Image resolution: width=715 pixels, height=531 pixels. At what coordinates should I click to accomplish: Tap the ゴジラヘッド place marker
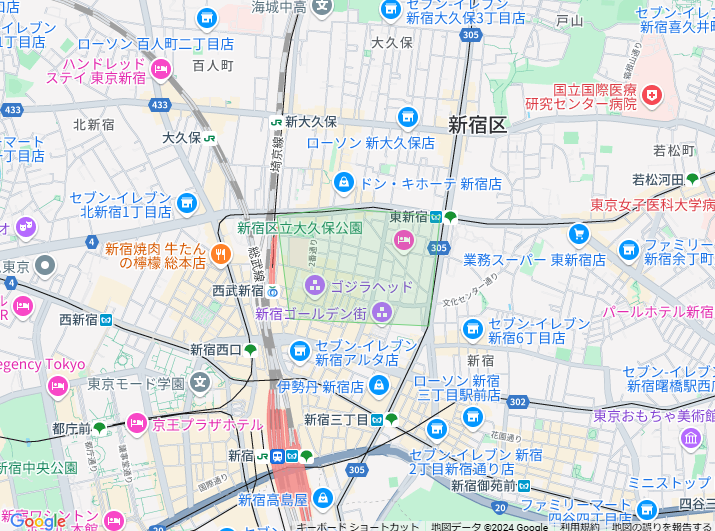tap(315, 287)
